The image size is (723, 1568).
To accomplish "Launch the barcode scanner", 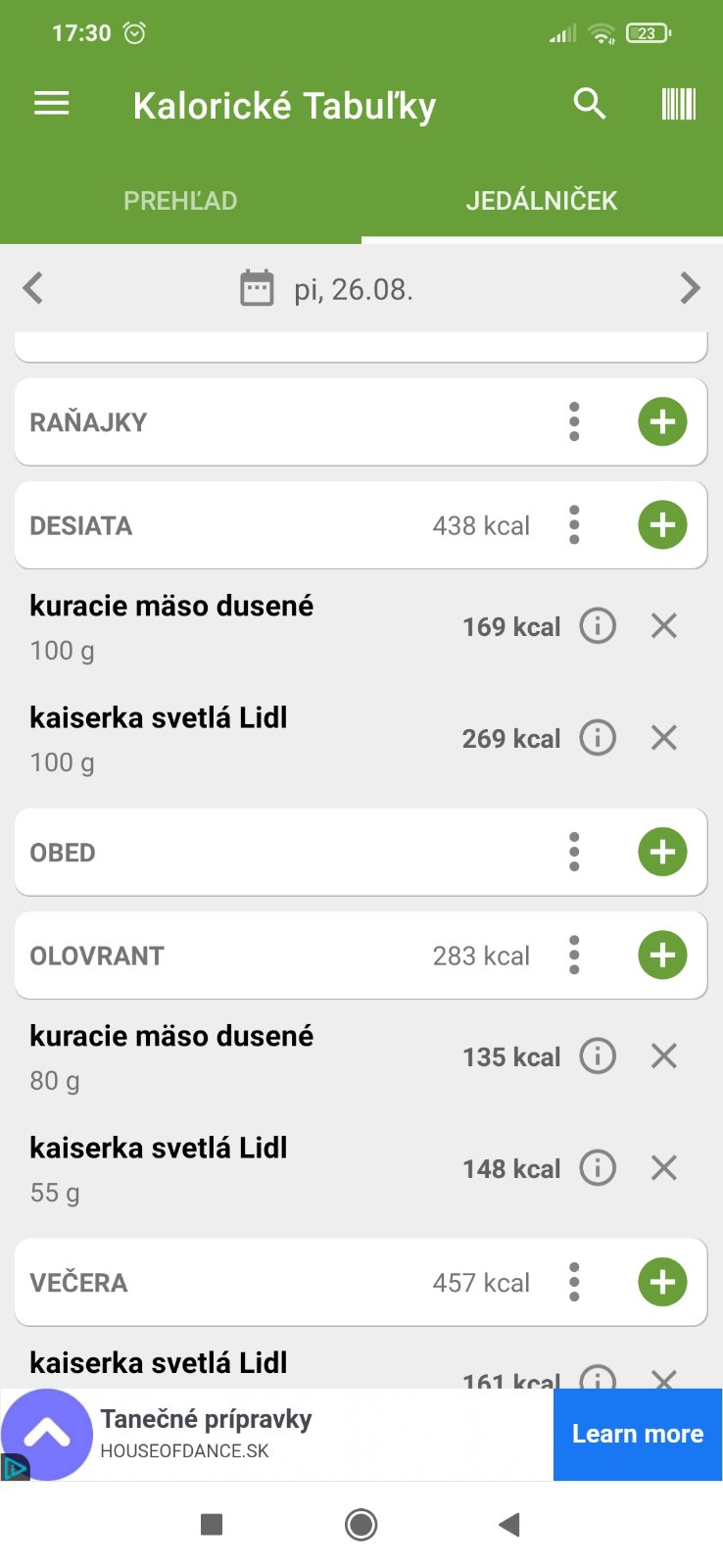I will 678,104.
